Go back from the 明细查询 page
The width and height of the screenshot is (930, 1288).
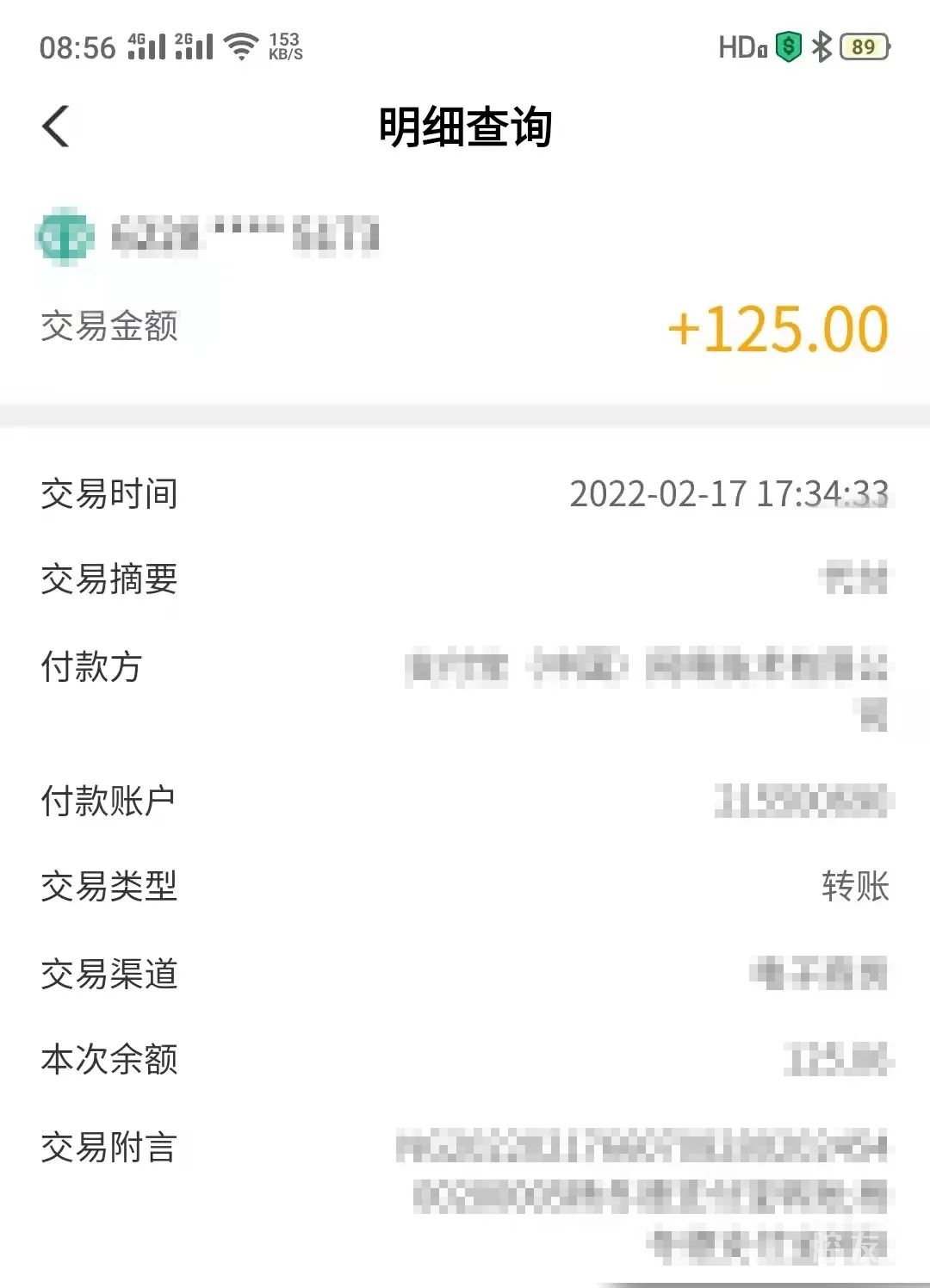click(x=56, y=127)
